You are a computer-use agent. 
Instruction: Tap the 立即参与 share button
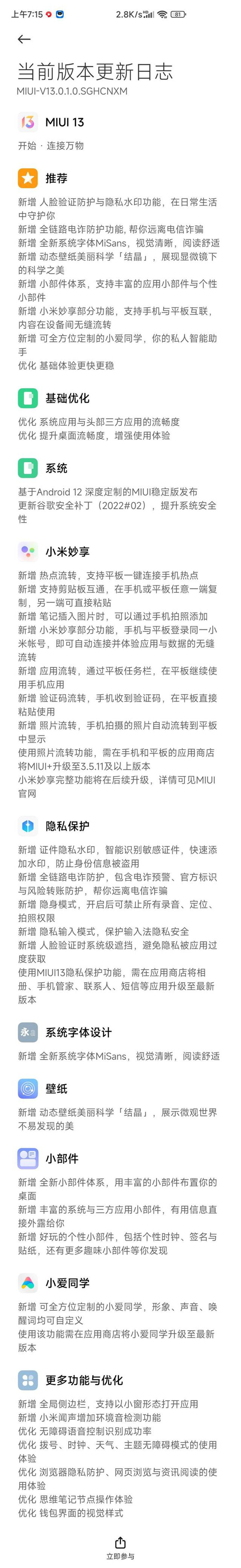click(x=120, y=1547)
